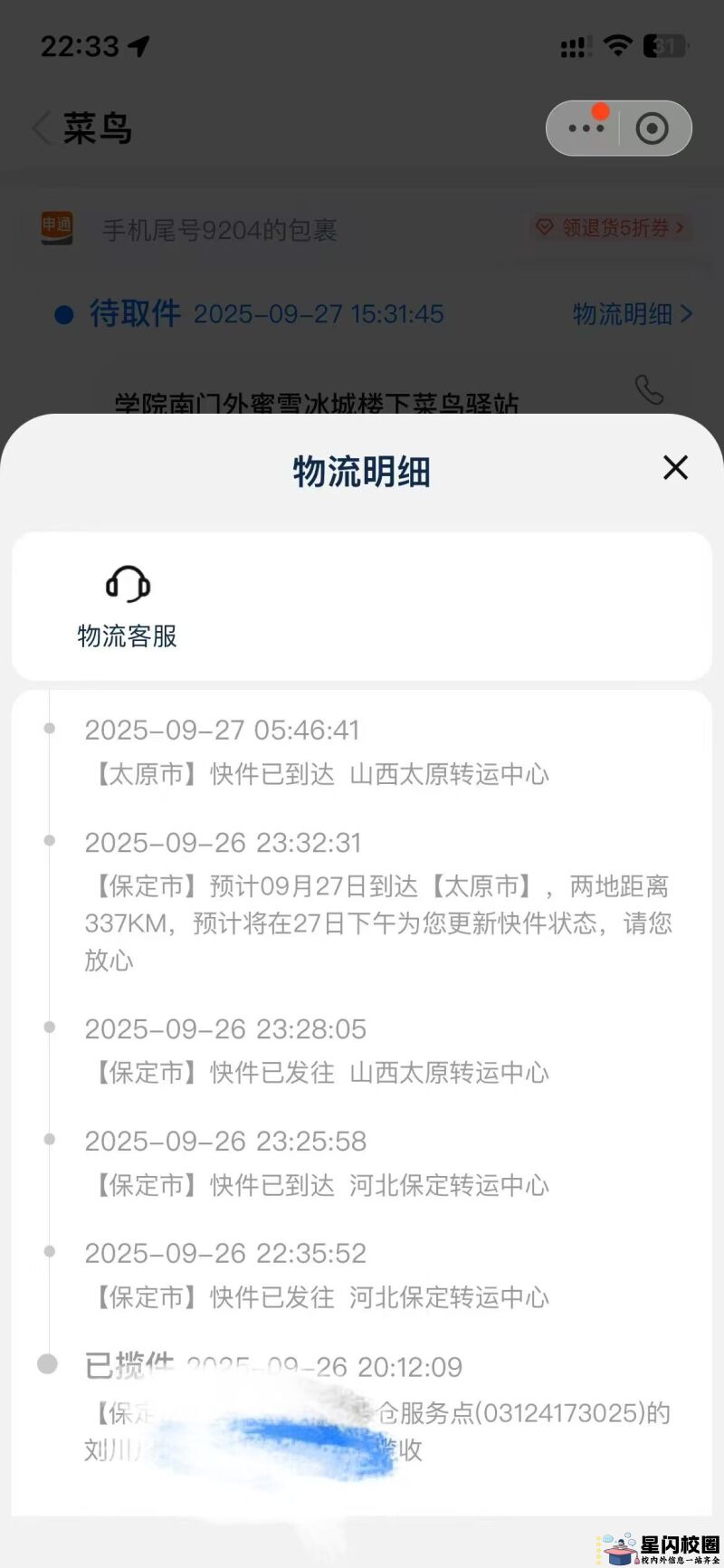Claim the 领退货5折券 coupon

click(x=611, y=227)
